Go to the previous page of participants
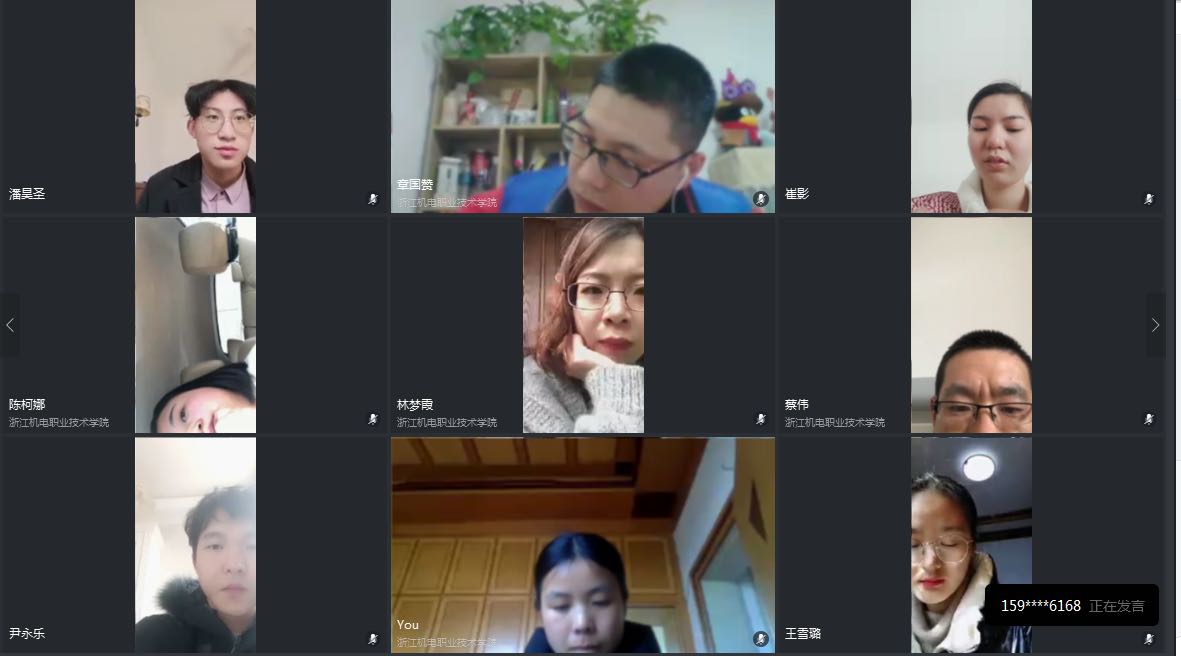The image size is (1181, 656). [x=10, y=325]
